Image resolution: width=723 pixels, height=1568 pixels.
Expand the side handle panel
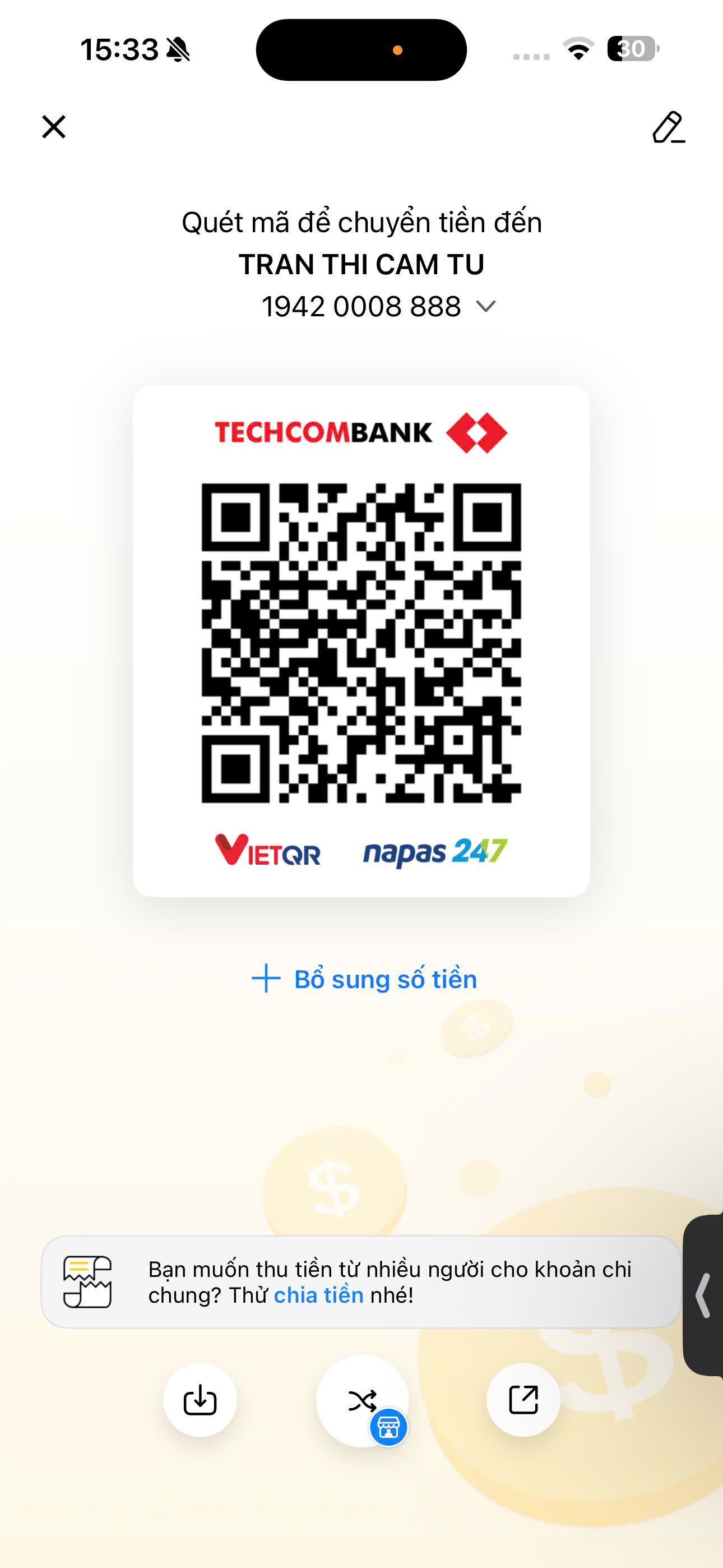(x=704, y=1295)
